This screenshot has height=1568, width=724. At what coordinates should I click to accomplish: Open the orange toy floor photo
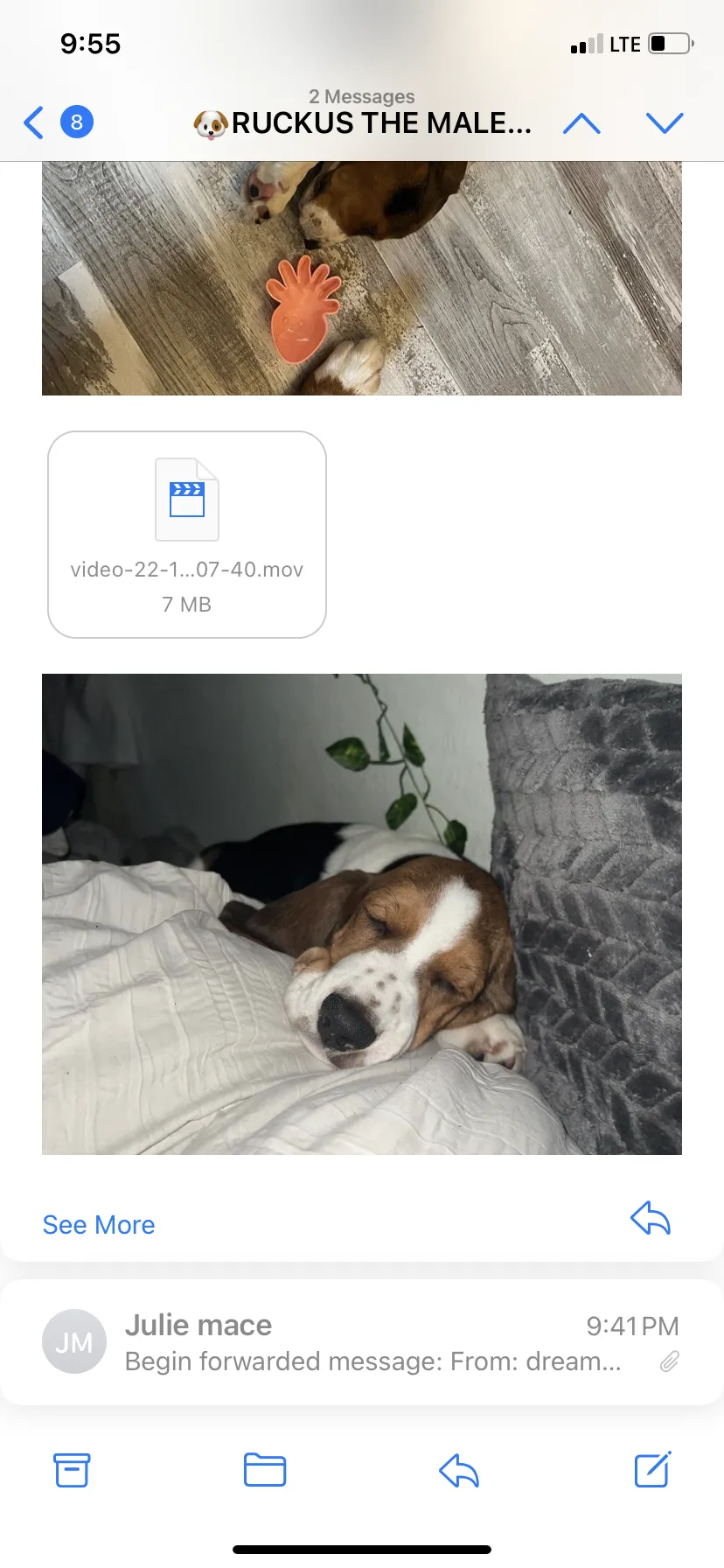click(362, 278)
